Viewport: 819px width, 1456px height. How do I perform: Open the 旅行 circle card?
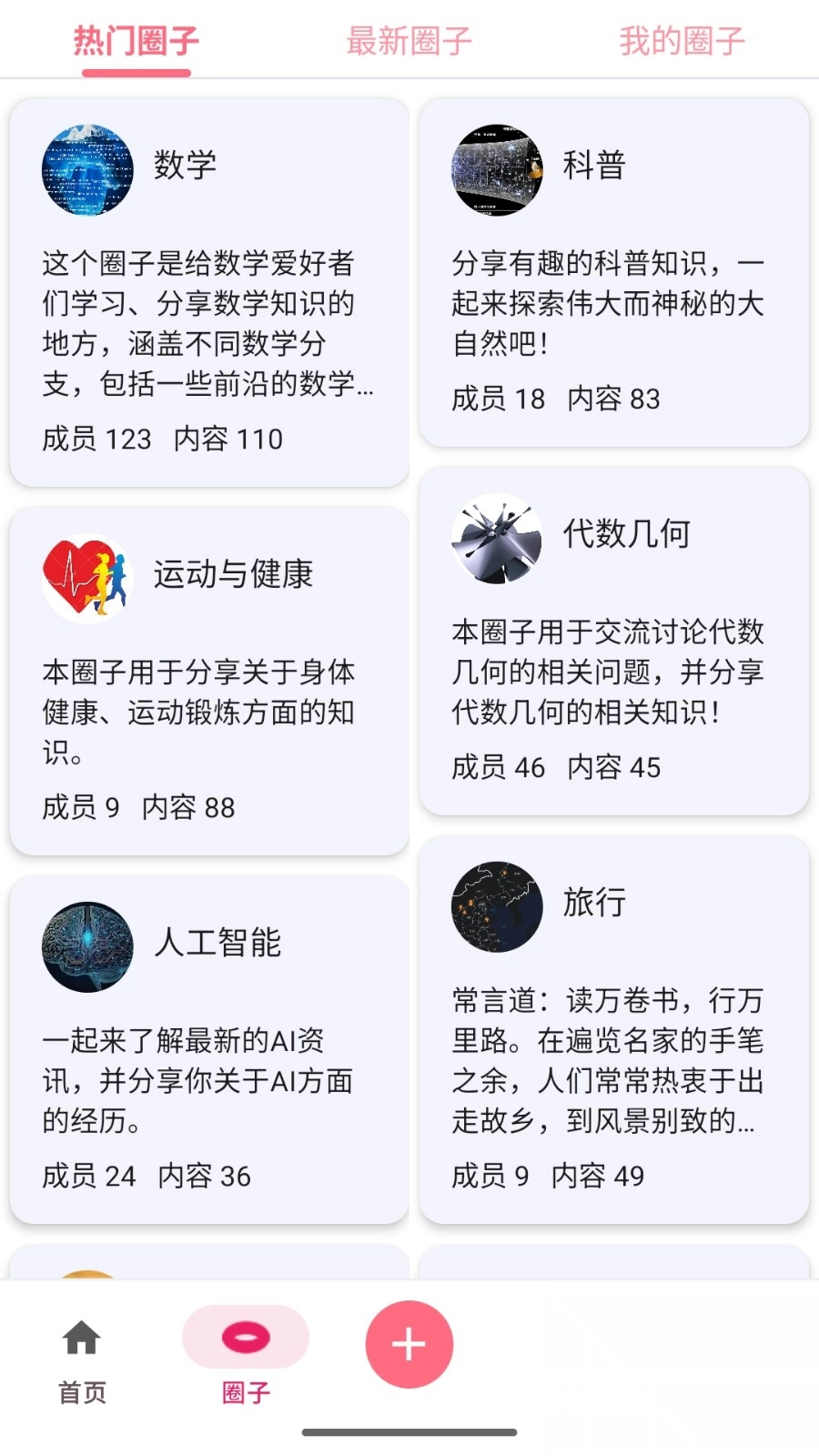pos(613,1028)
